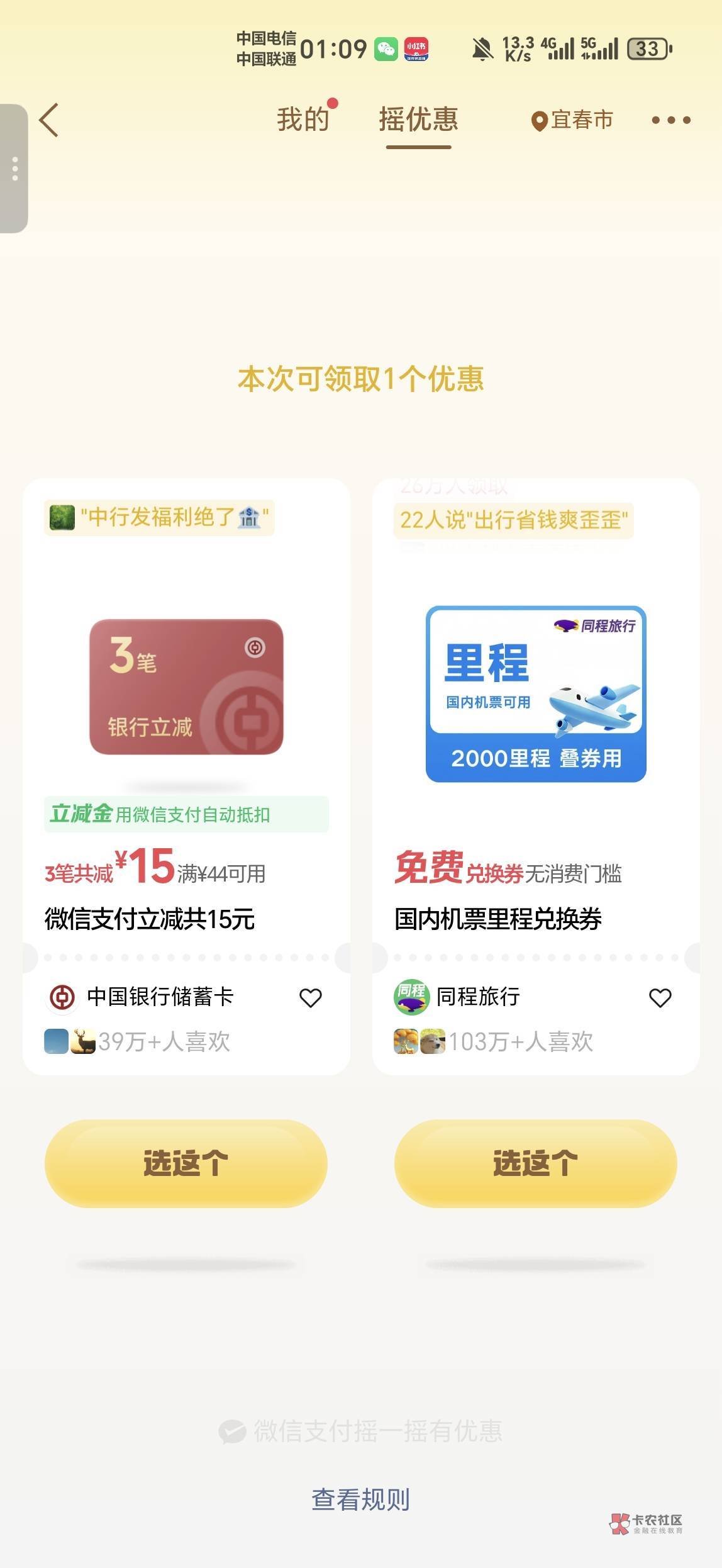Viewport: 722px width, 1568px height.
Task: Open the 查看规则 link
Action: [361, 1499]
